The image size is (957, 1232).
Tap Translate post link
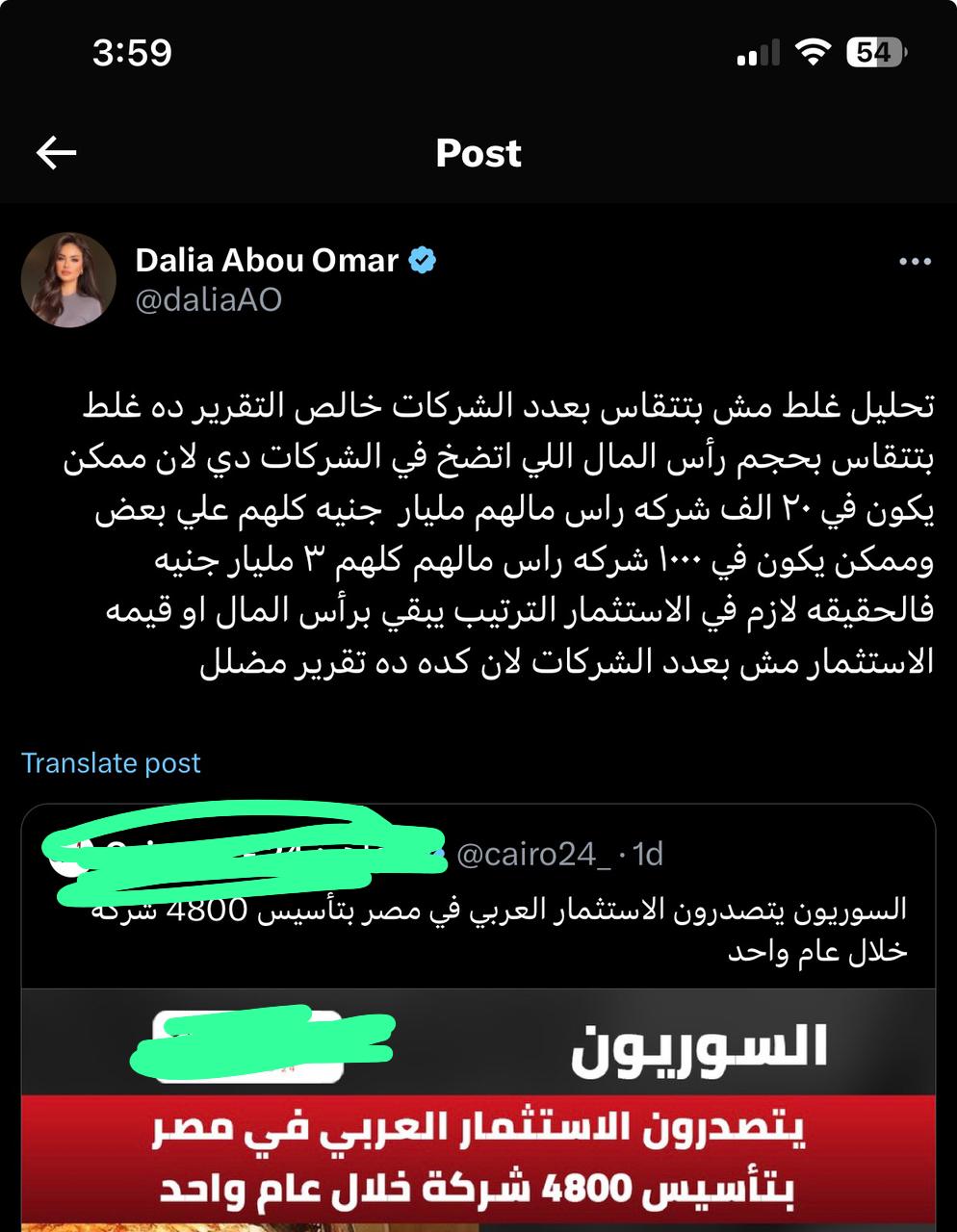click(x=111, y=763)
